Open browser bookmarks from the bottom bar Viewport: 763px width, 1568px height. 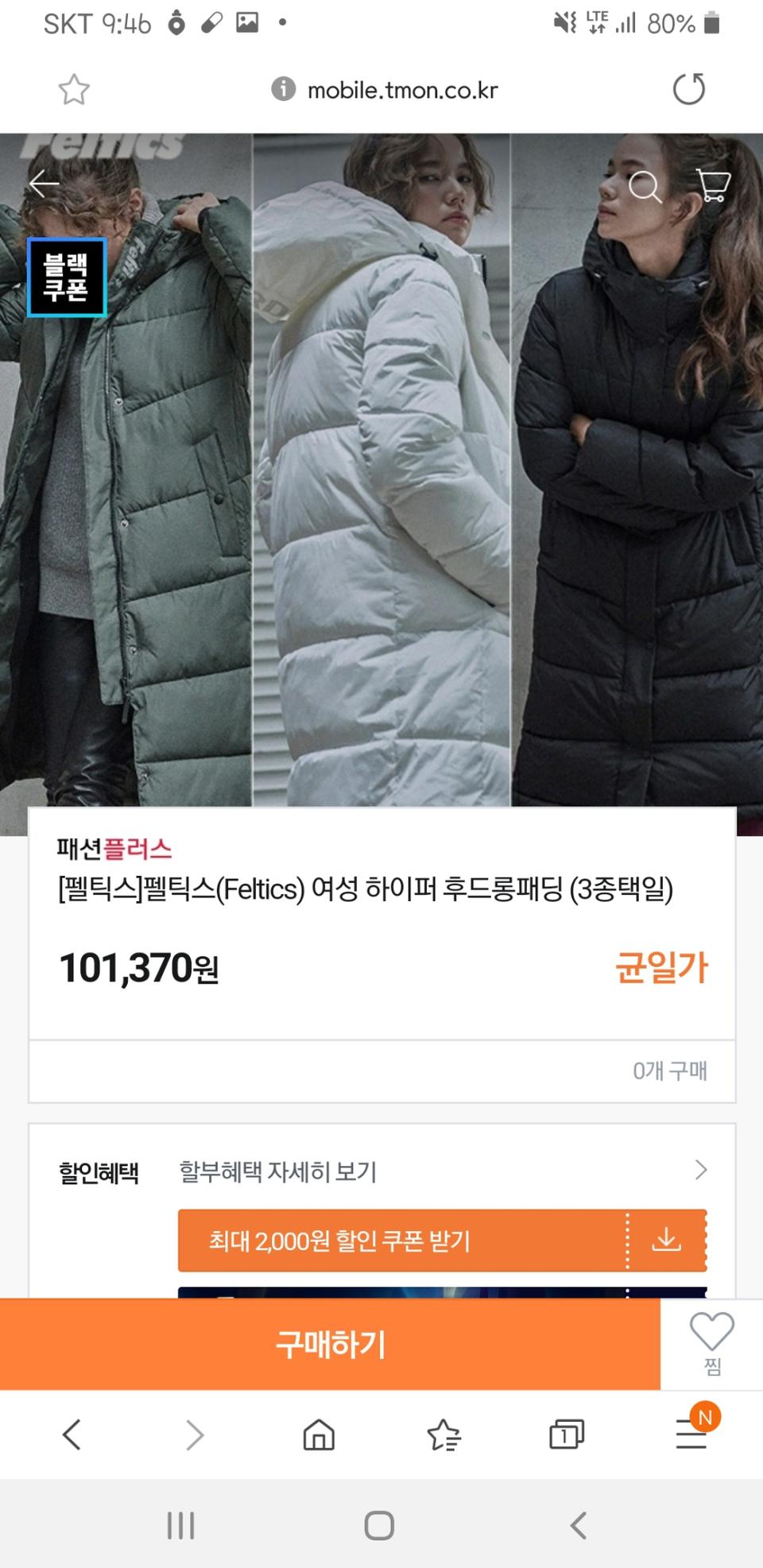coord(443,1435)
